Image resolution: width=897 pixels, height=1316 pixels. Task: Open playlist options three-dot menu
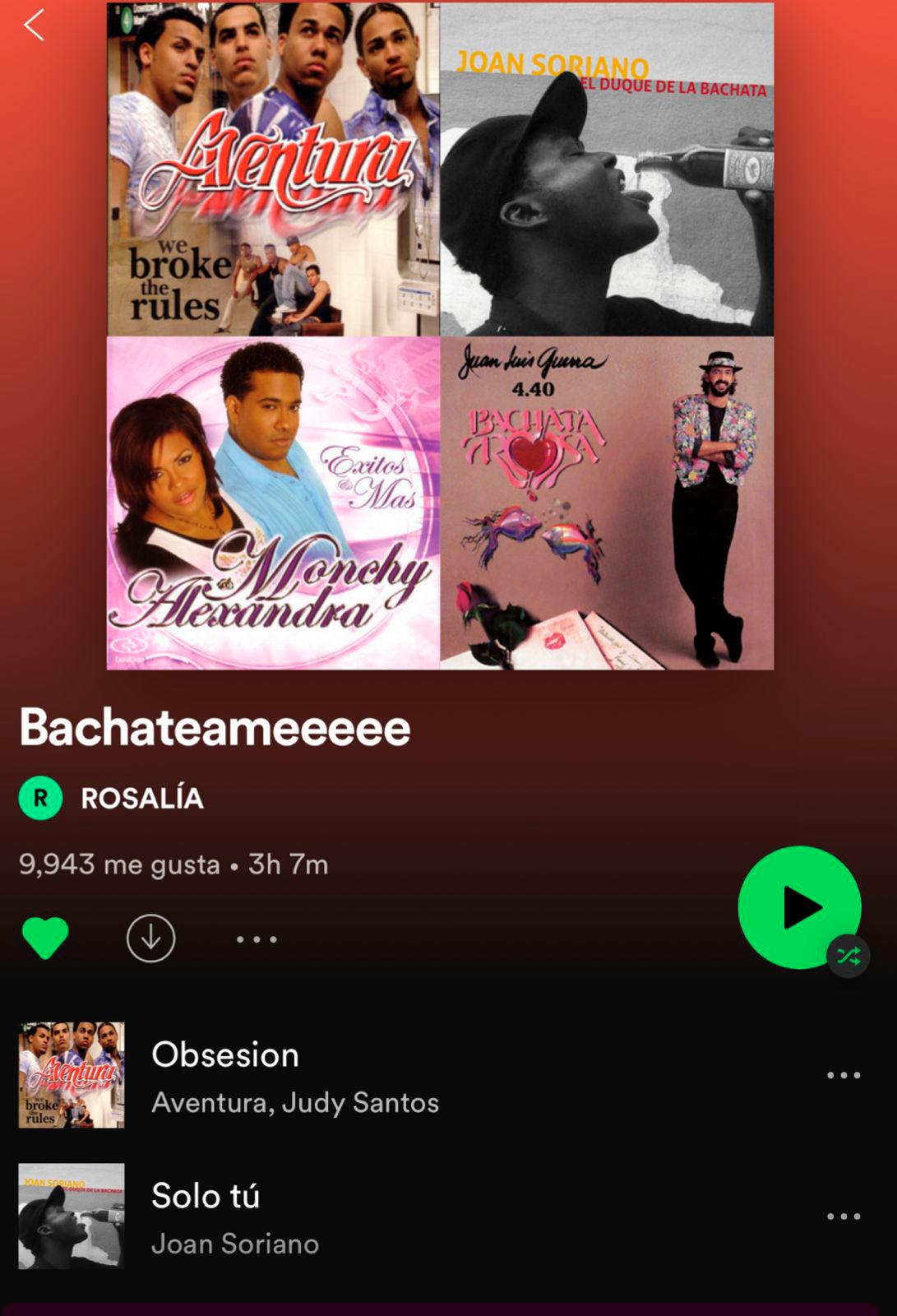click(x=257, y=938)
